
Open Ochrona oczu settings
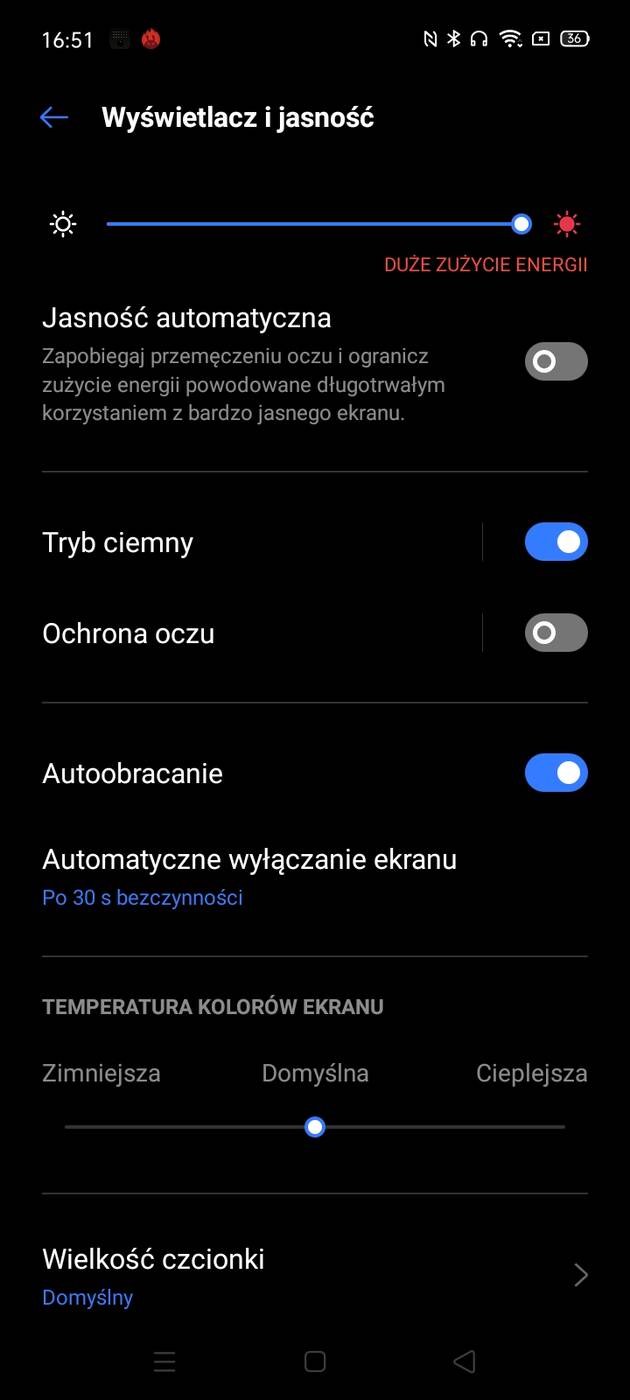200,634
